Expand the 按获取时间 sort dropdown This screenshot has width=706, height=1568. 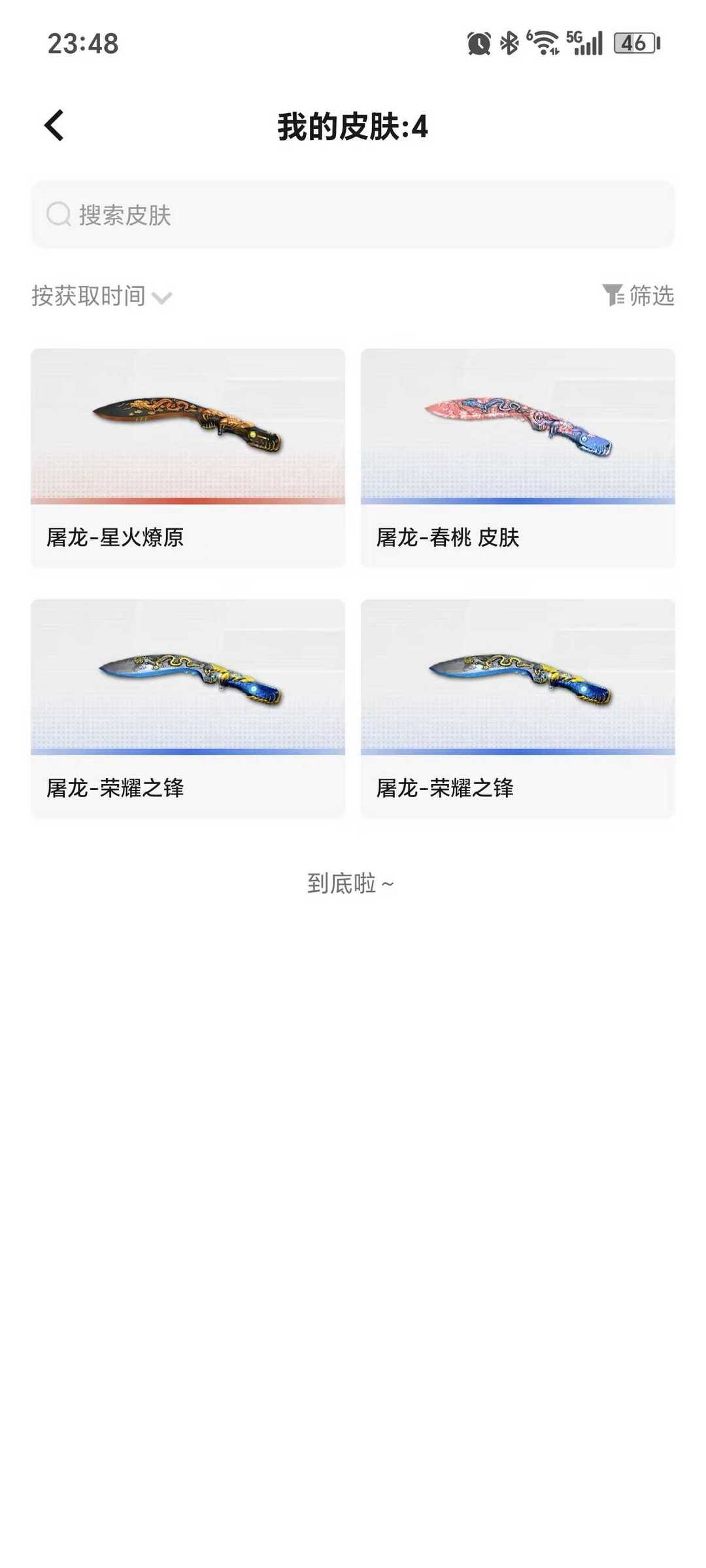(102, 296)
